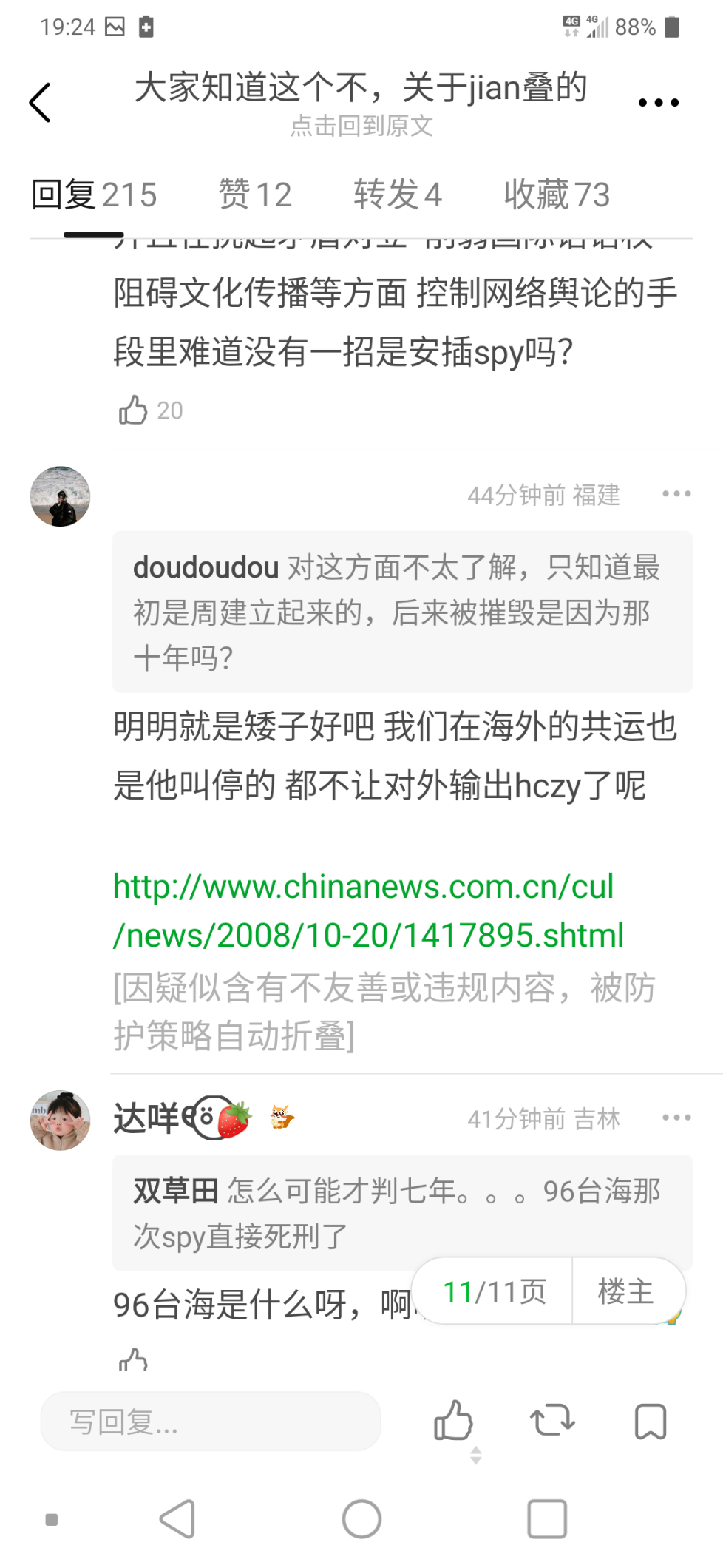Switch to the 转发 4 tab
The image size is (723, 1568).
click(x=397, y=195)
